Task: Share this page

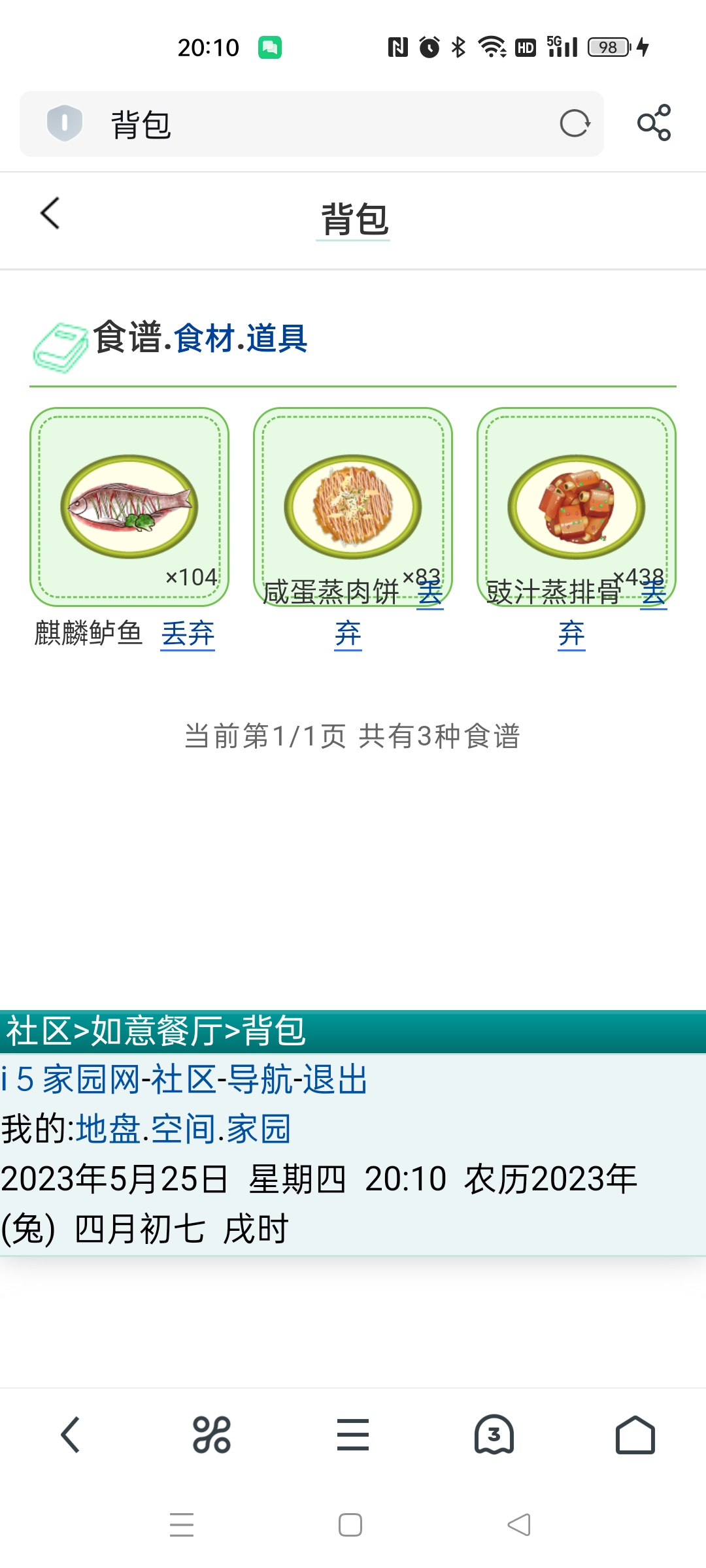Action: (x=654, y=123)
